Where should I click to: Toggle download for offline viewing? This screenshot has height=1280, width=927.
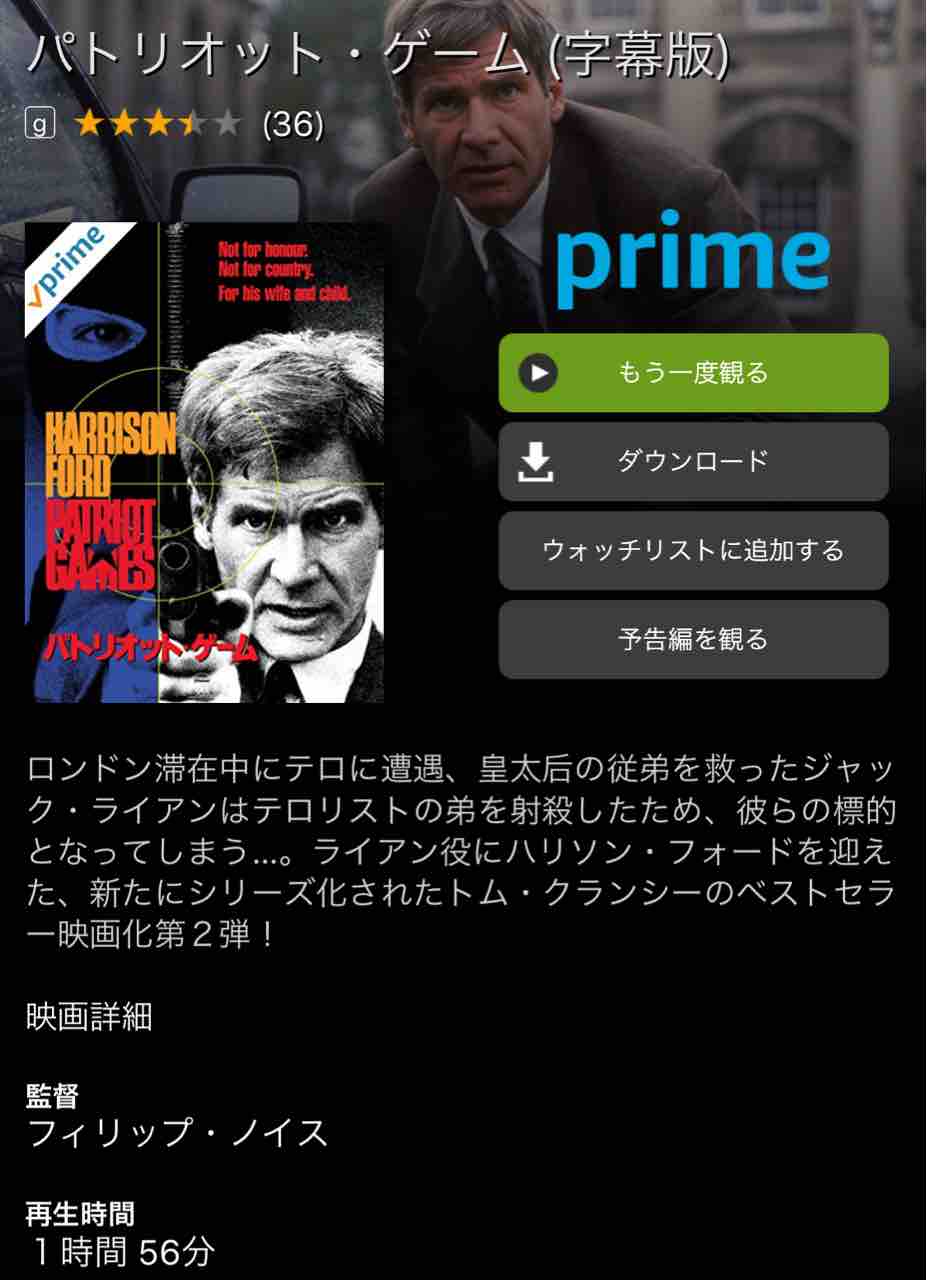(692, 461)
